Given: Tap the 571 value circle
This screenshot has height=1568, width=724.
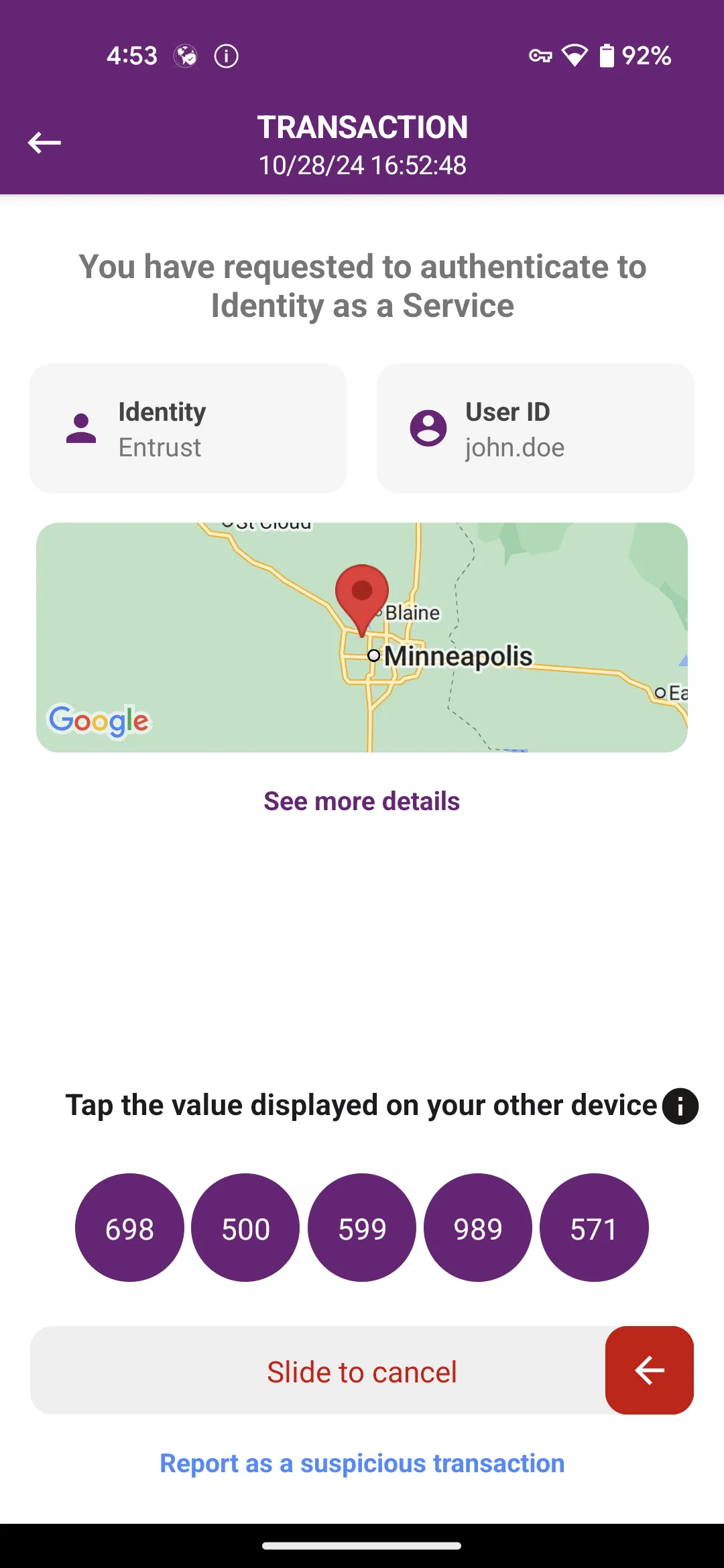Looking at the screenshot, I should (x=594, y=1228).
